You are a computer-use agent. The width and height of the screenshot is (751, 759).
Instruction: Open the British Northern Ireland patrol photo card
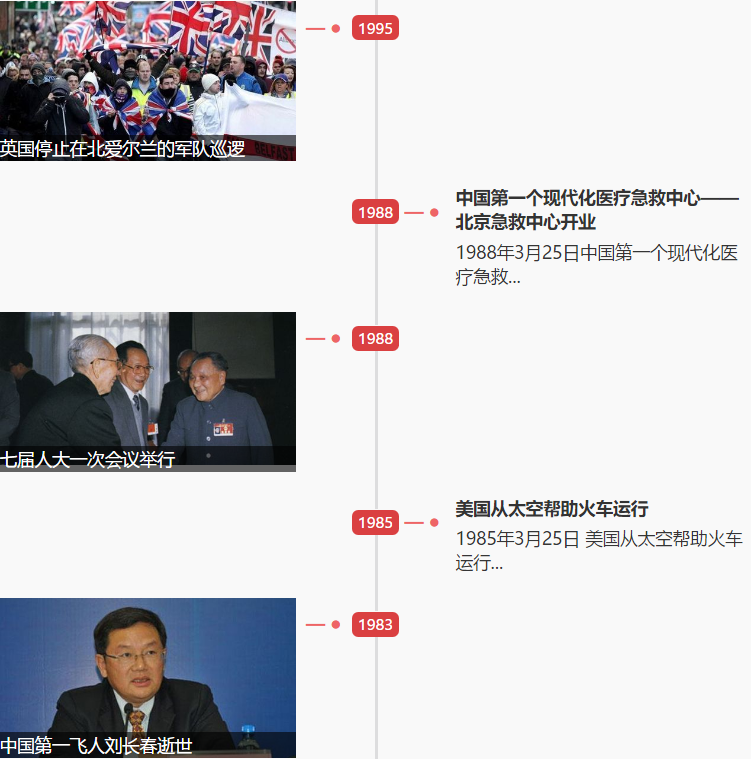pos(148,80)
